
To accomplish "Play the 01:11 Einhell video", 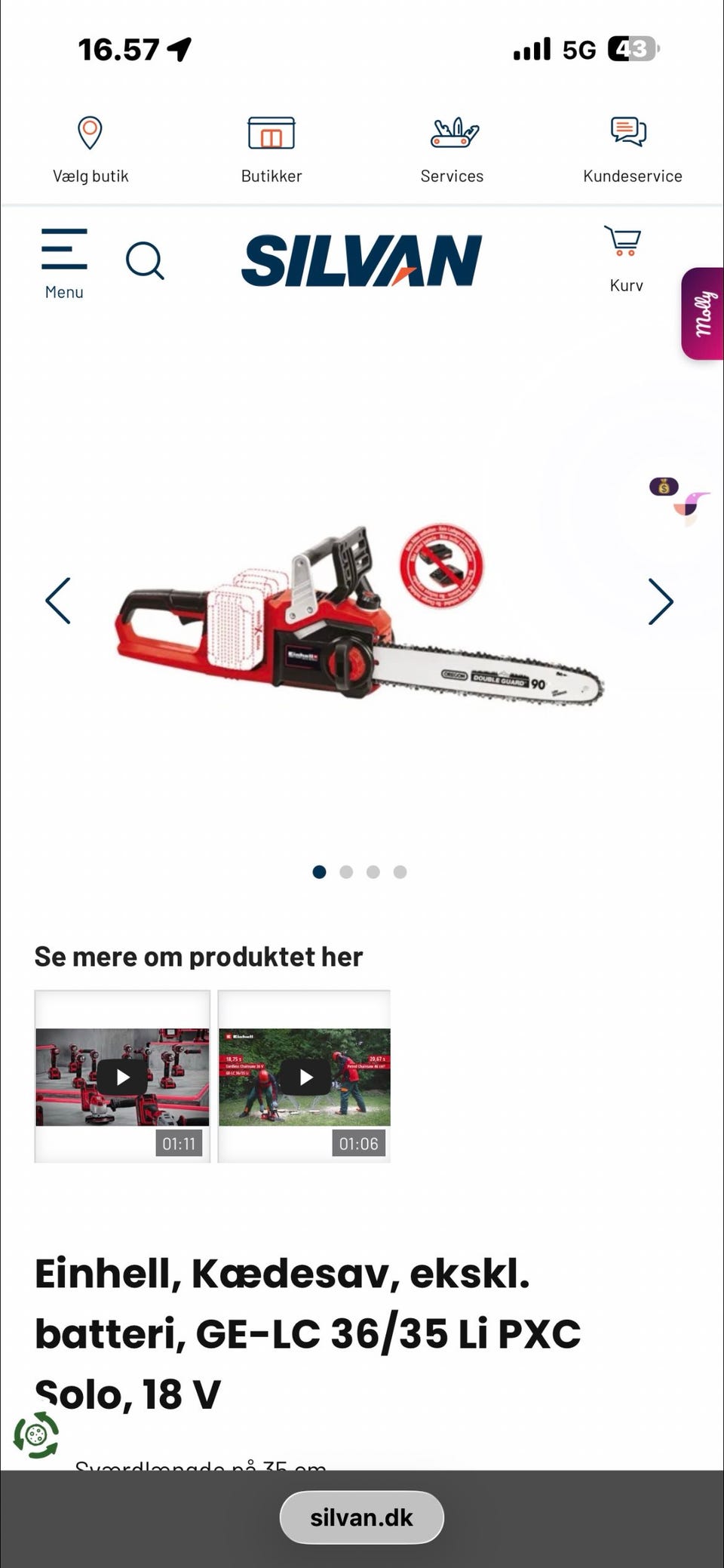I will (x=122, y=1077).
